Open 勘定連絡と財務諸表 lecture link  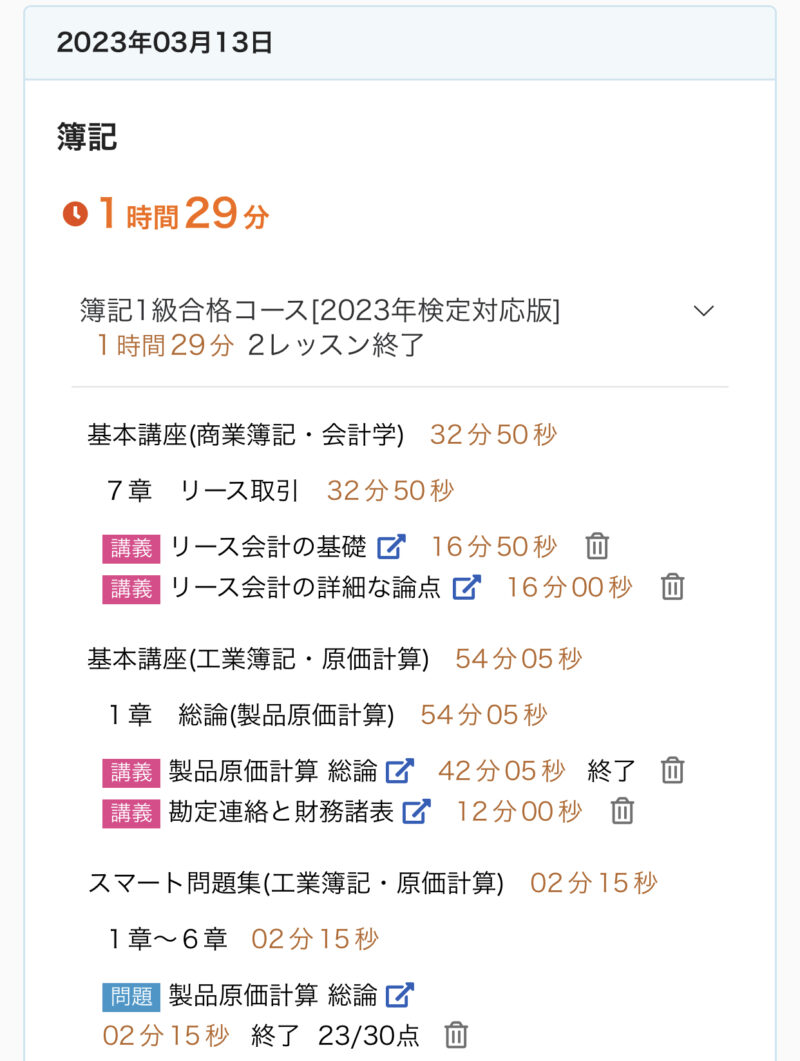pos(416,811)
